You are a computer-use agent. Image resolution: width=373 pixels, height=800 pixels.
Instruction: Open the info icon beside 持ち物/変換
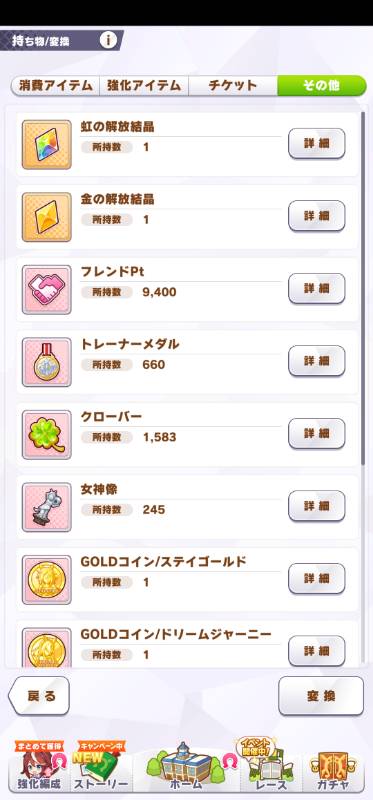[x=108, y=40]
